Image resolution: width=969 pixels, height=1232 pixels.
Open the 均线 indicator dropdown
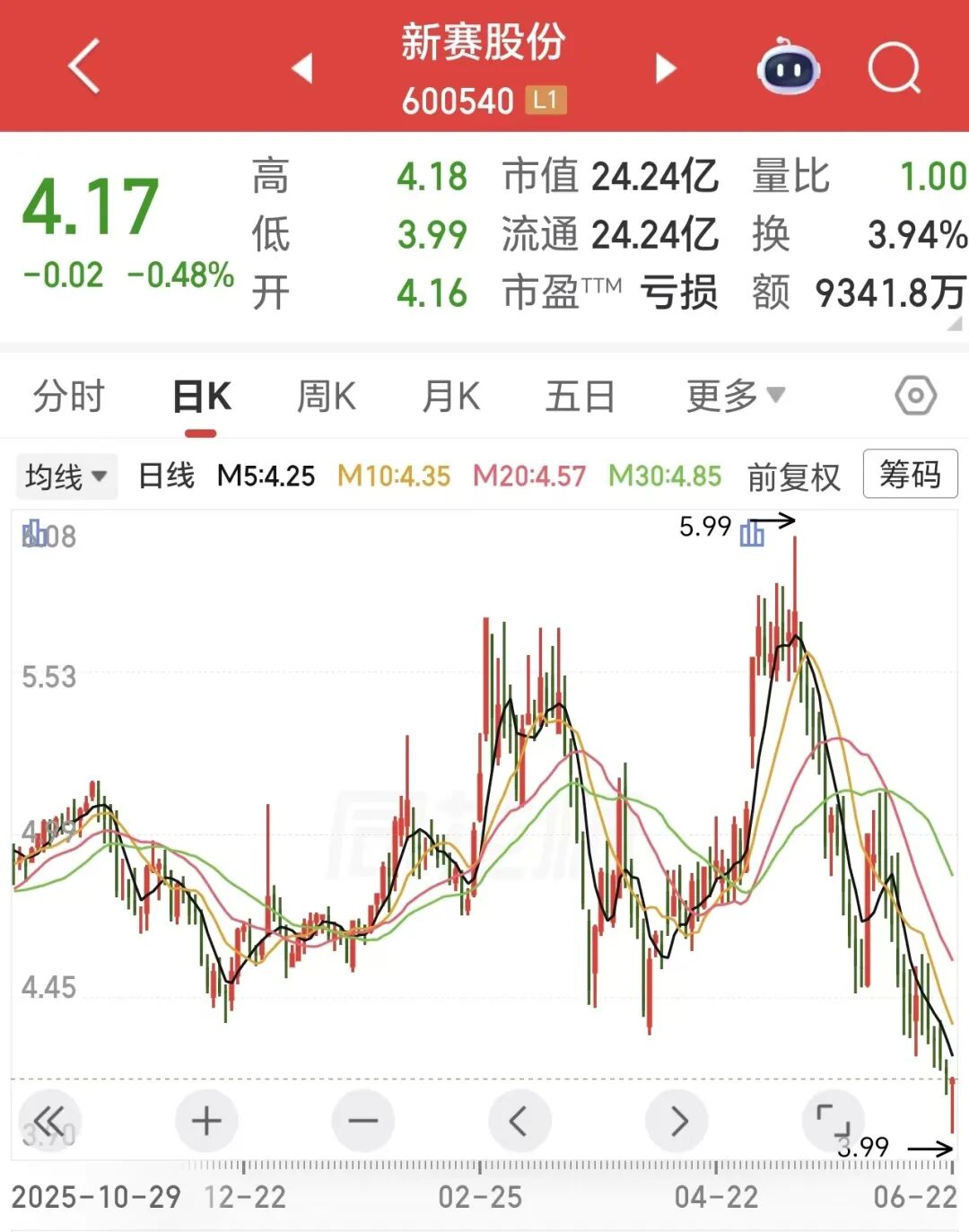point(65,476)
